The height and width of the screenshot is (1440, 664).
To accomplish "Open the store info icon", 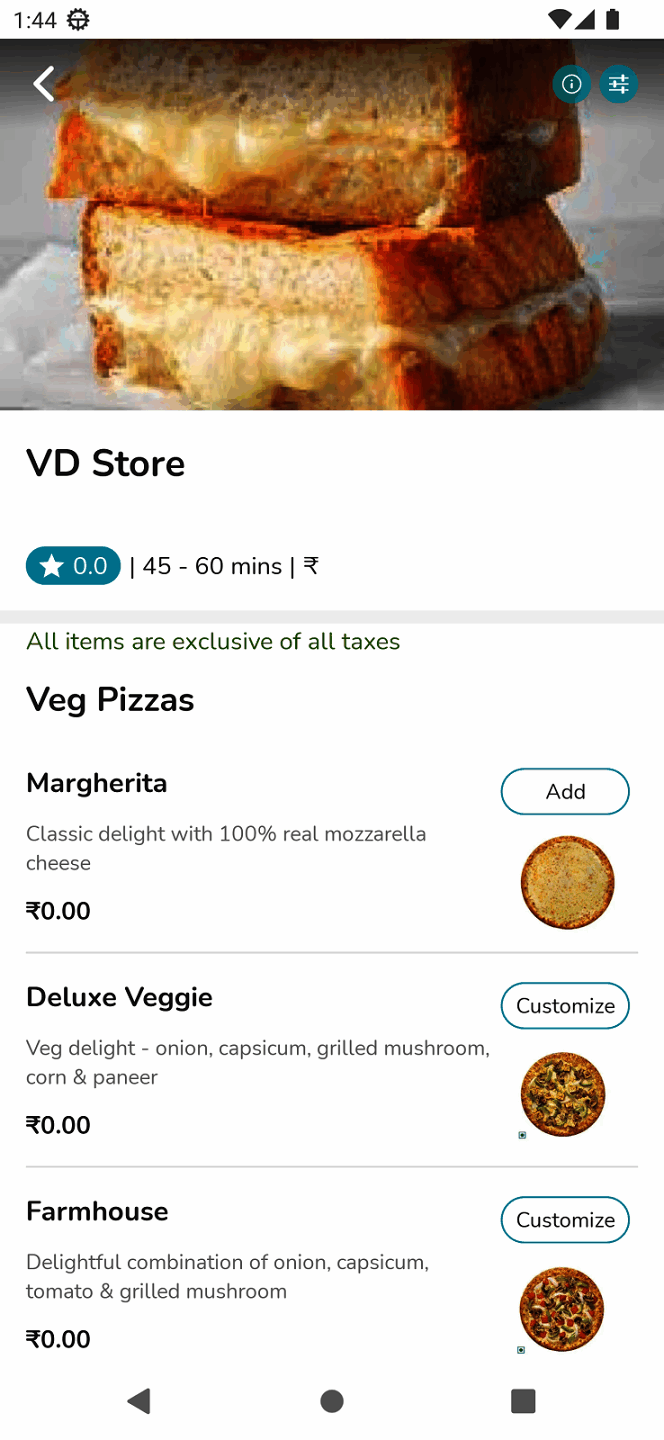I will point(571,85).
